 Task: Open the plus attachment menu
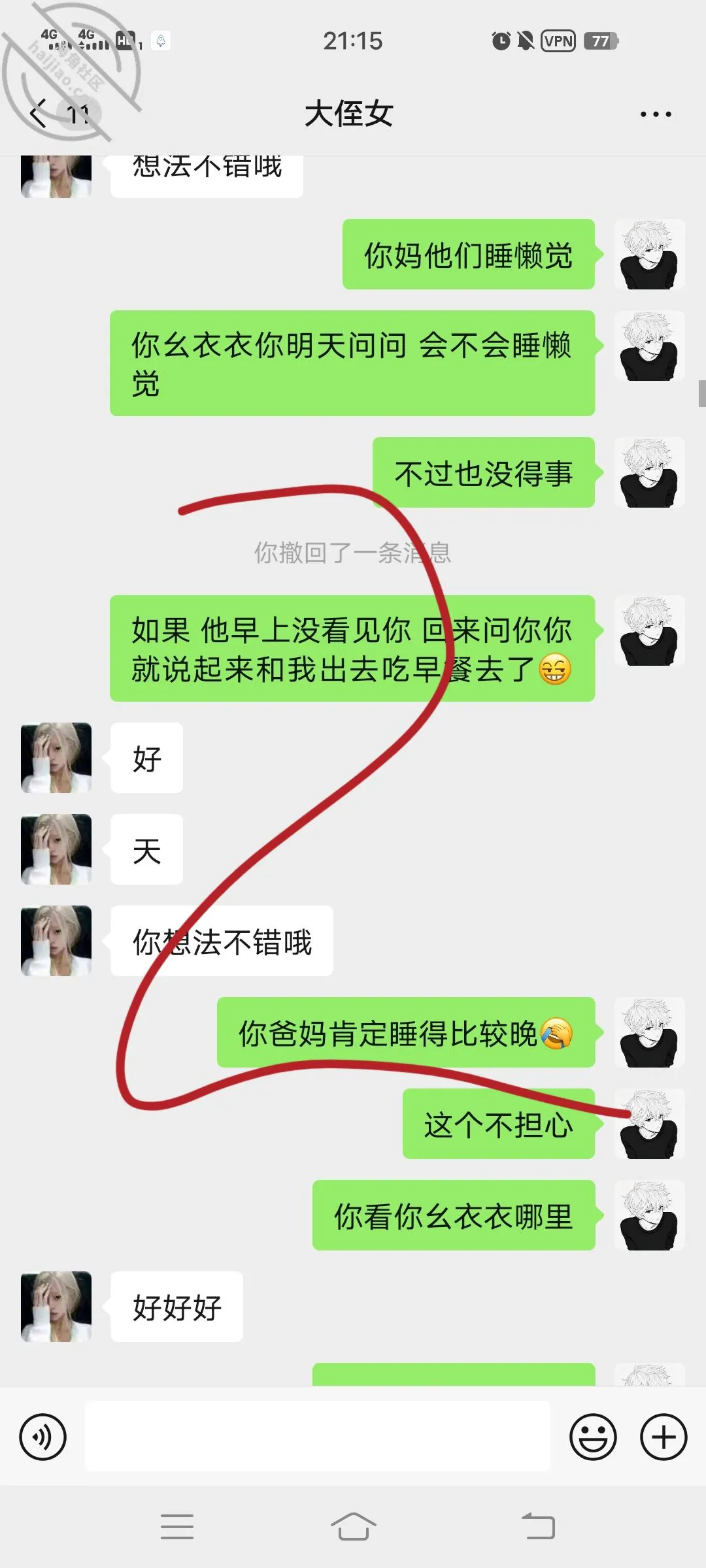pyautogui.click(x=664, y=1437)
